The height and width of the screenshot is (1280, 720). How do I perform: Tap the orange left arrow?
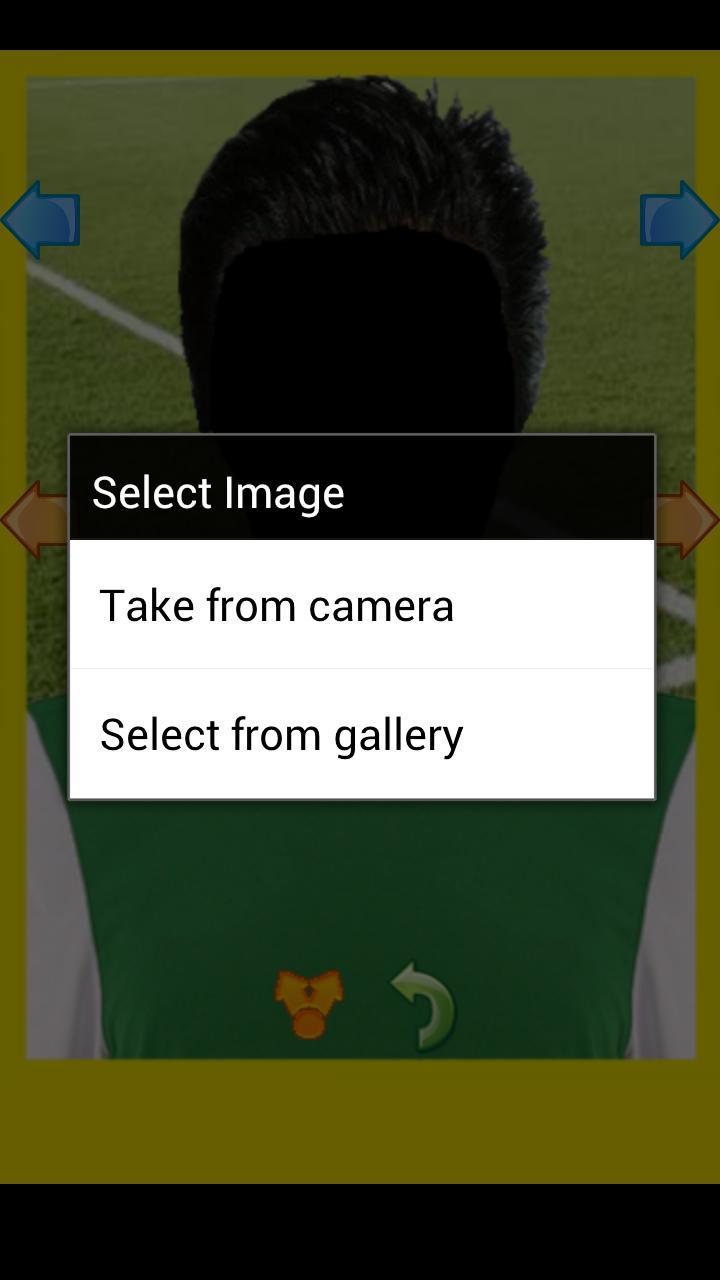coord(34,519)
